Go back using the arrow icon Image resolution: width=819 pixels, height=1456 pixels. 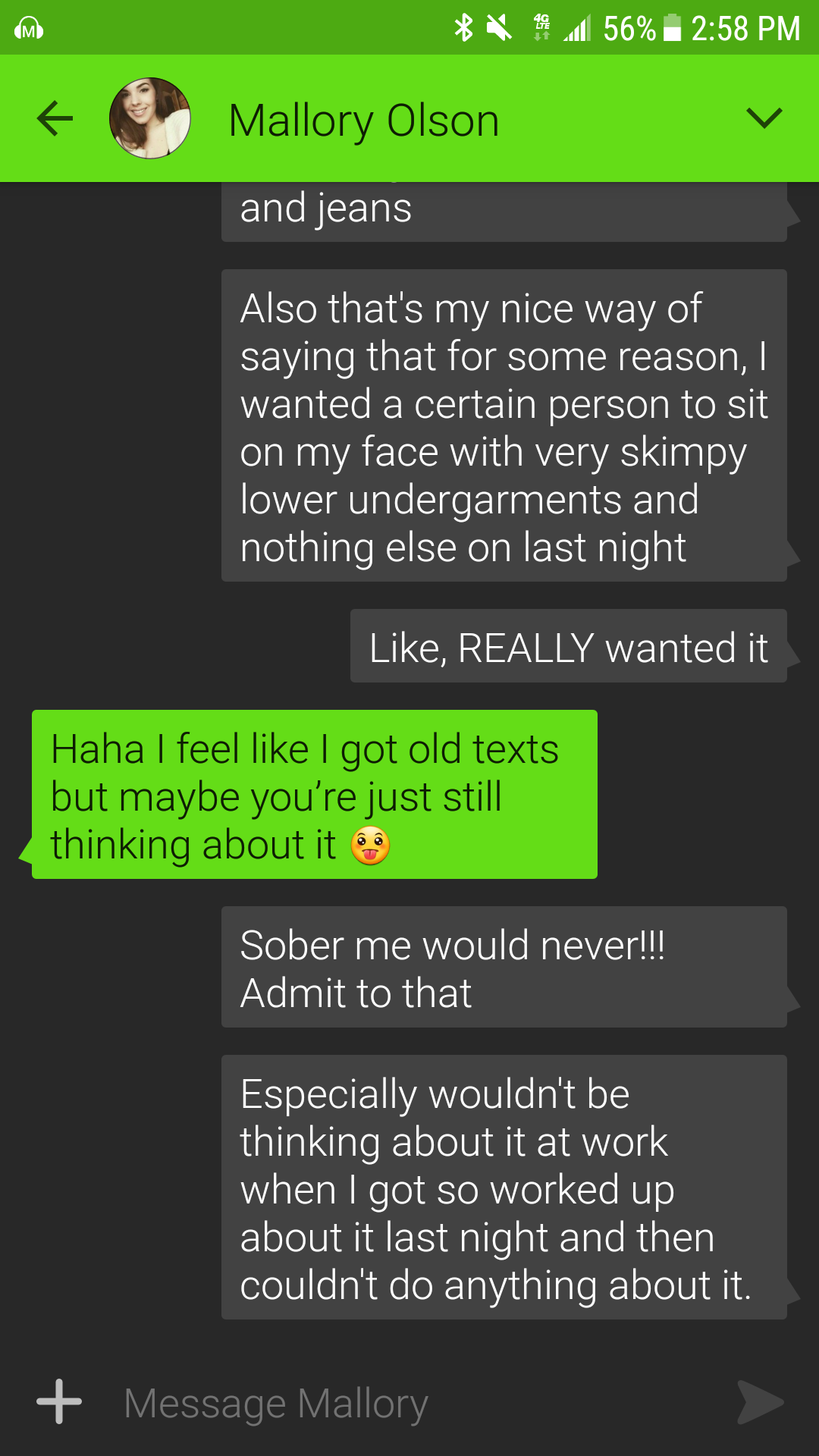coord(55,118)
